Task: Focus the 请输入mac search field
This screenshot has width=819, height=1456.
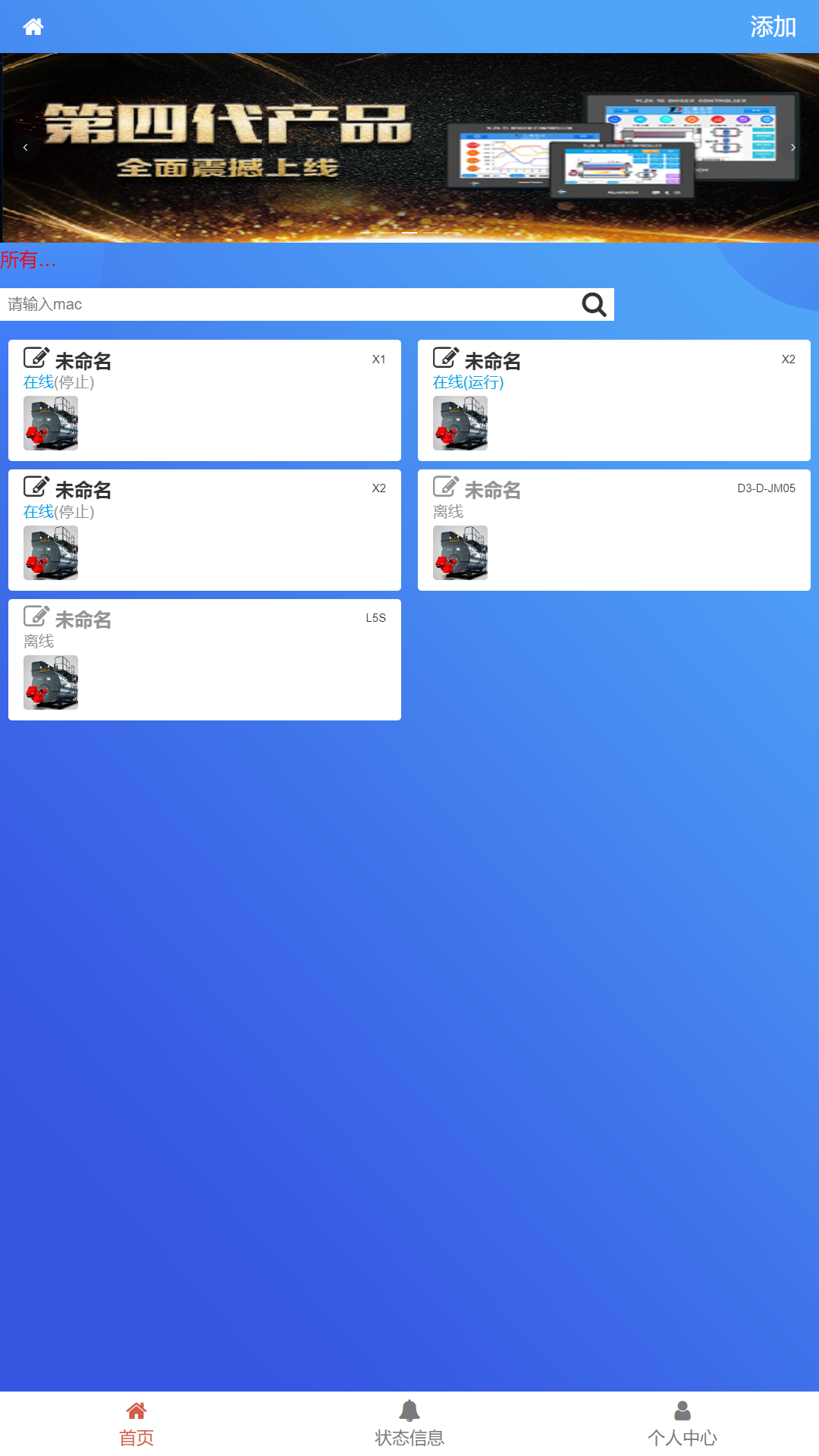Action: [x=288, y=304]
